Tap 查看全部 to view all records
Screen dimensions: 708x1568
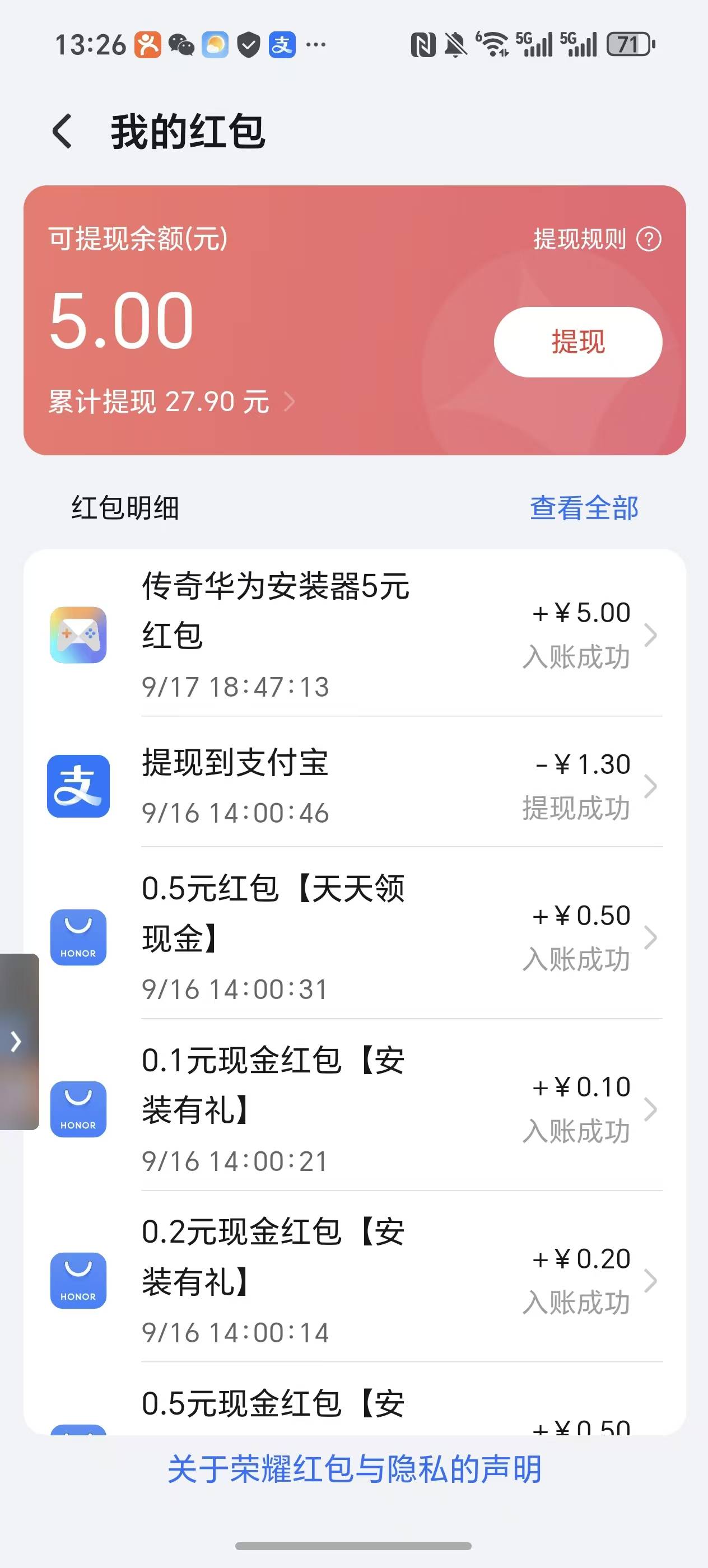[x=584, y=508]
